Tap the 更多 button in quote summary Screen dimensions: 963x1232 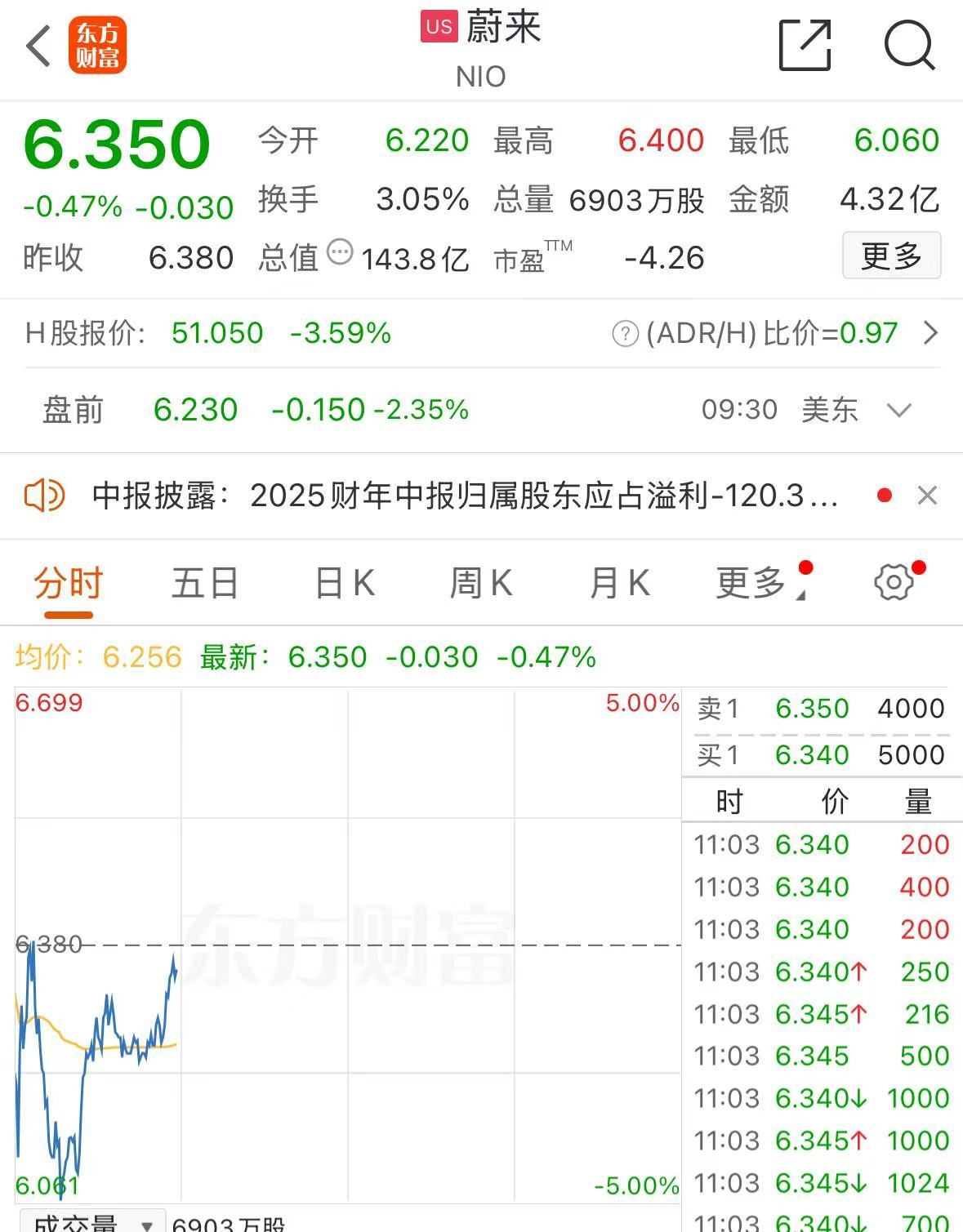tap(891, 256)
